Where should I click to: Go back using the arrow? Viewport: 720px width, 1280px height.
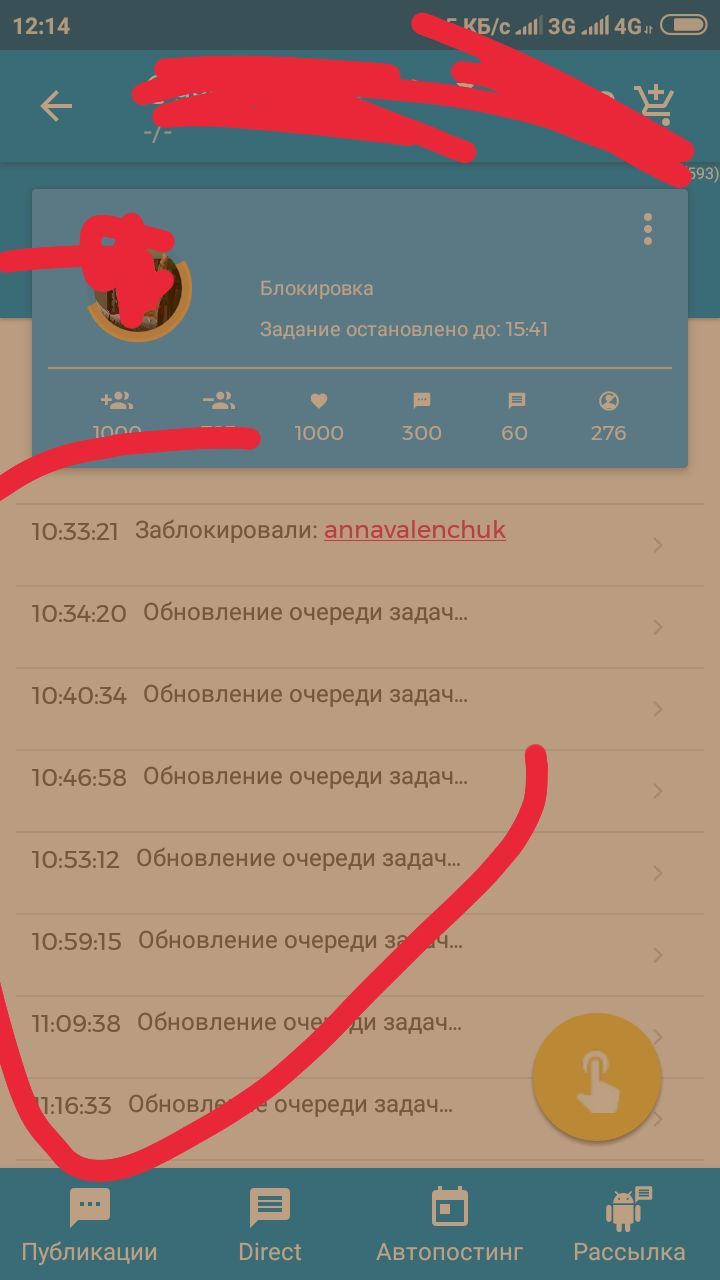click(56, 106)
